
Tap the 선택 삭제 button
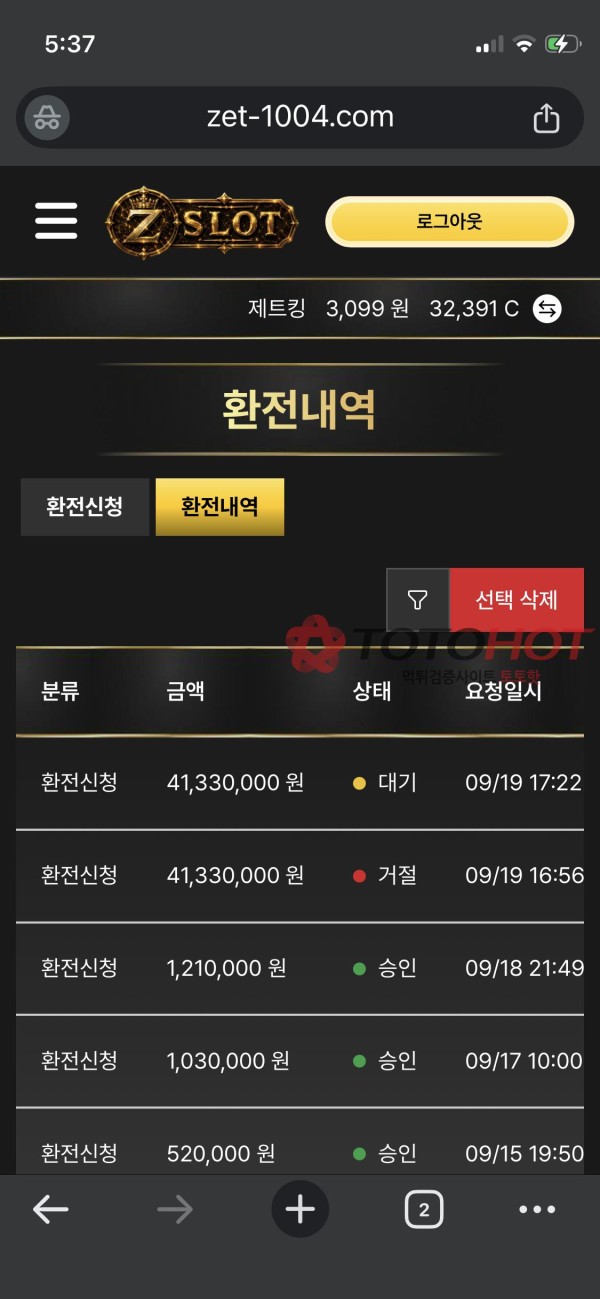[x=516, y=600]
